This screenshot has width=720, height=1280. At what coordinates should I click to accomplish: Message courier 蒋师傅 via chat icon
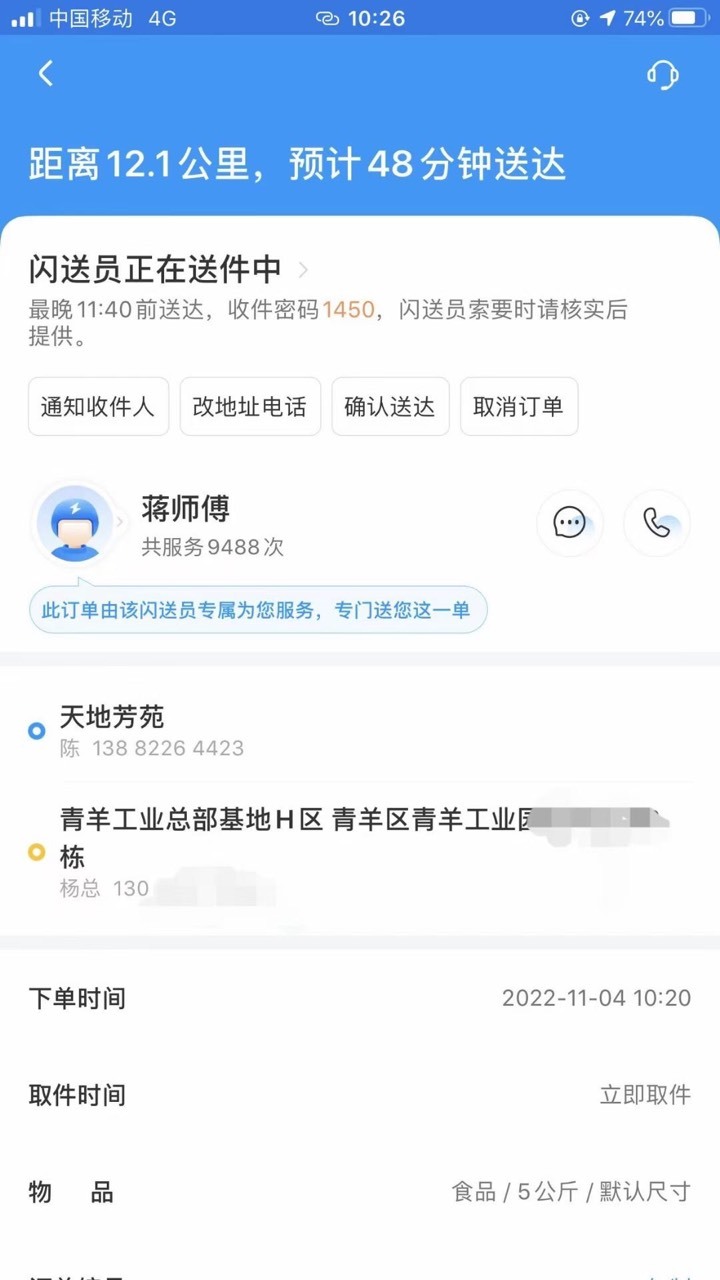570,523
